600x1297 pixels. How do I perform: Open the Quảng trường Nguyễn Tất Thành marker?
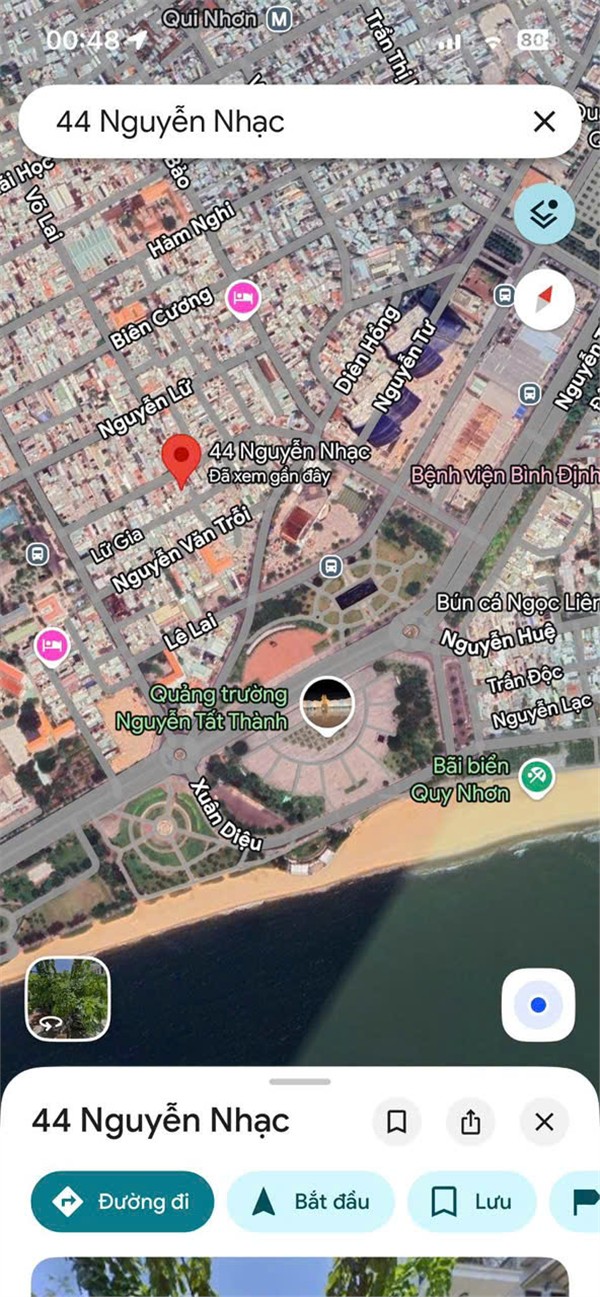pyautogui.click(x=327, y=705)
